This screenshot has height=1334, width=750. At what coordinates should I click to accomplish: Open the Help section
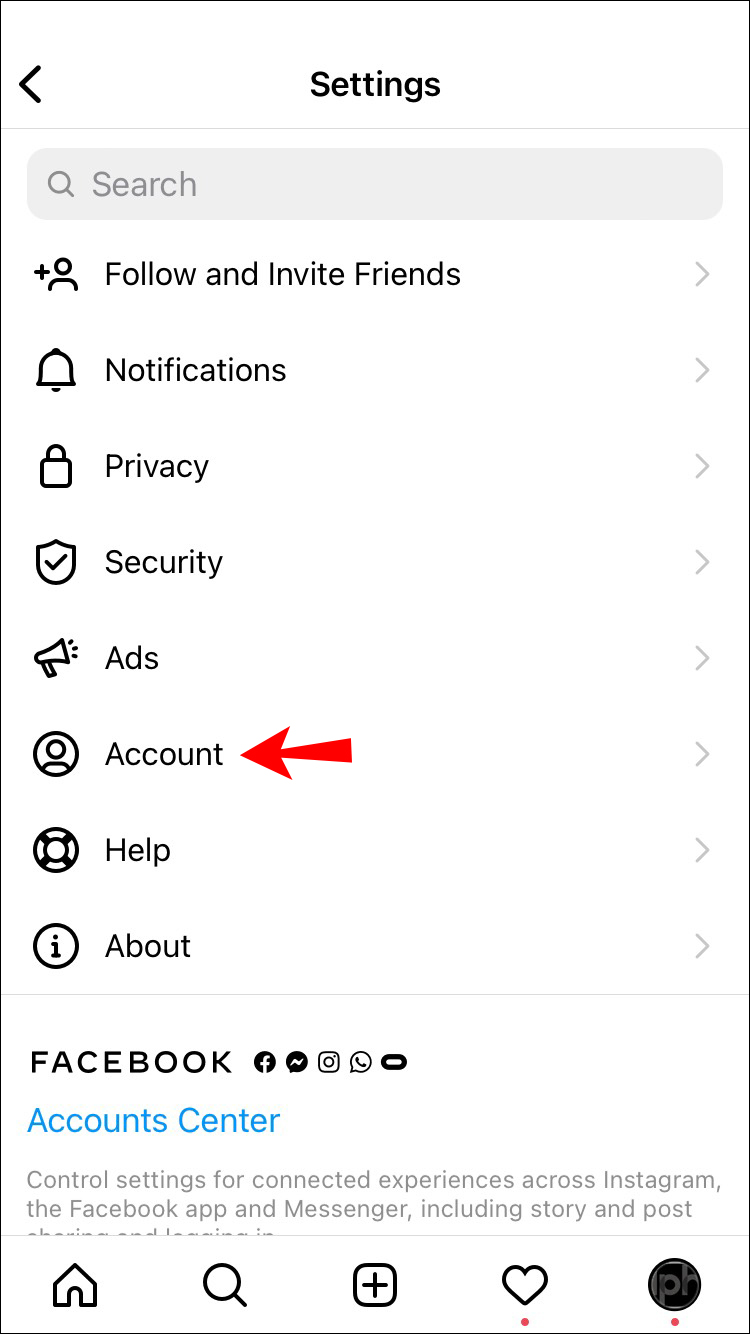coord(137,850)
